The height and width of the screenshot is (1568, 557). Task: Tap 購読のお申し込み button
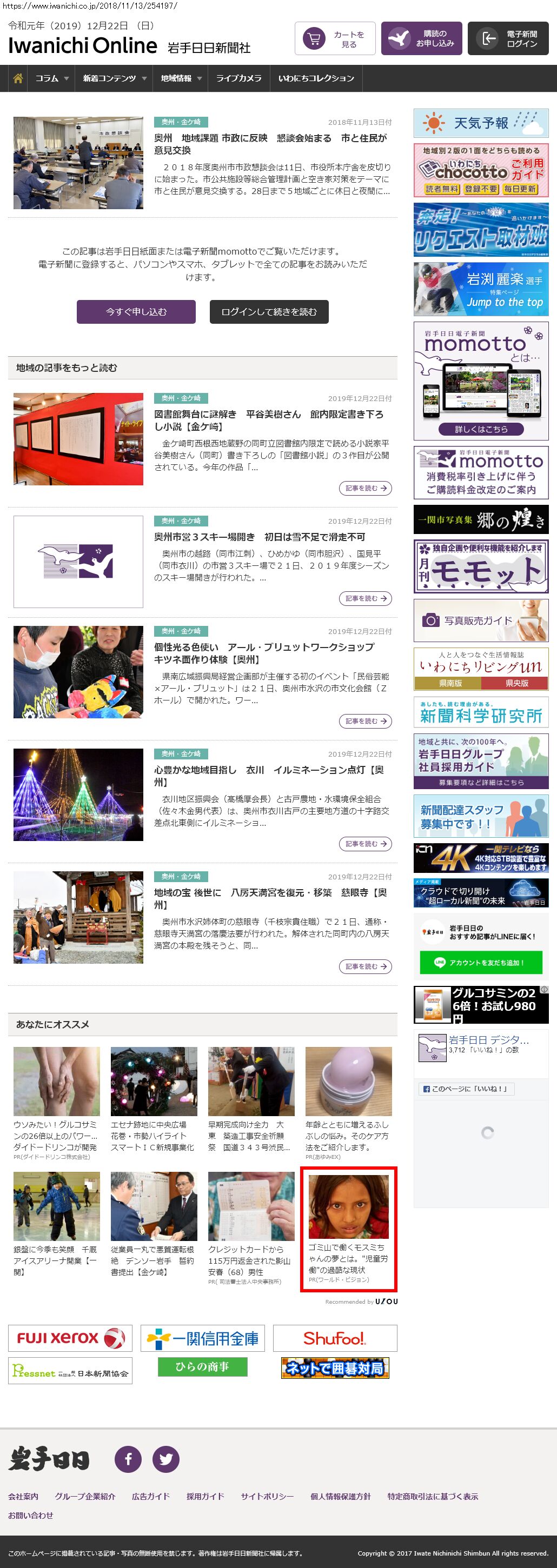(x=421, y=39)
